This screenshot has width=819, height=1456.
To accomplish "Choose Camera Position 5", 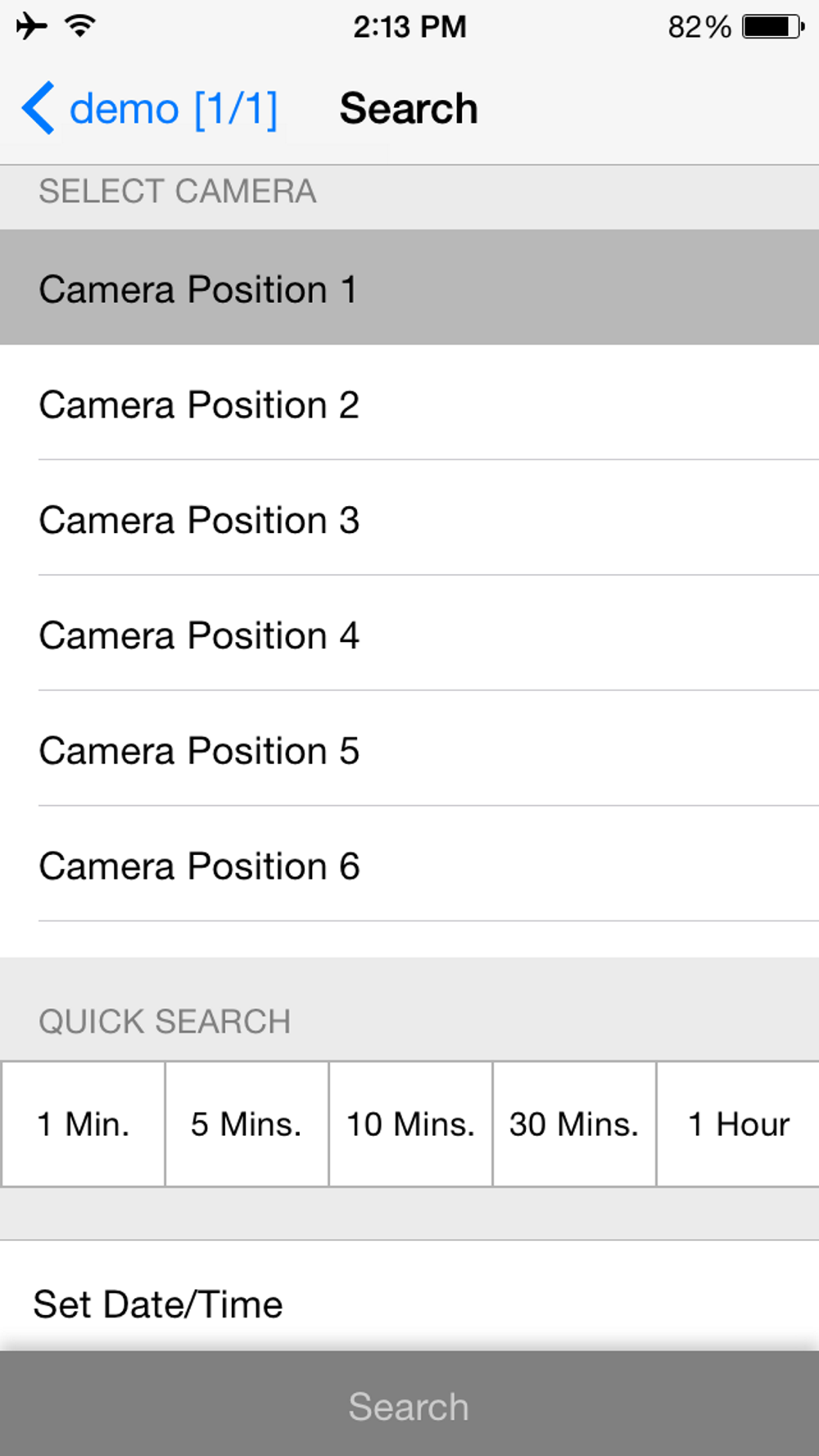I will pyautogui.click(x=409, y=751).
